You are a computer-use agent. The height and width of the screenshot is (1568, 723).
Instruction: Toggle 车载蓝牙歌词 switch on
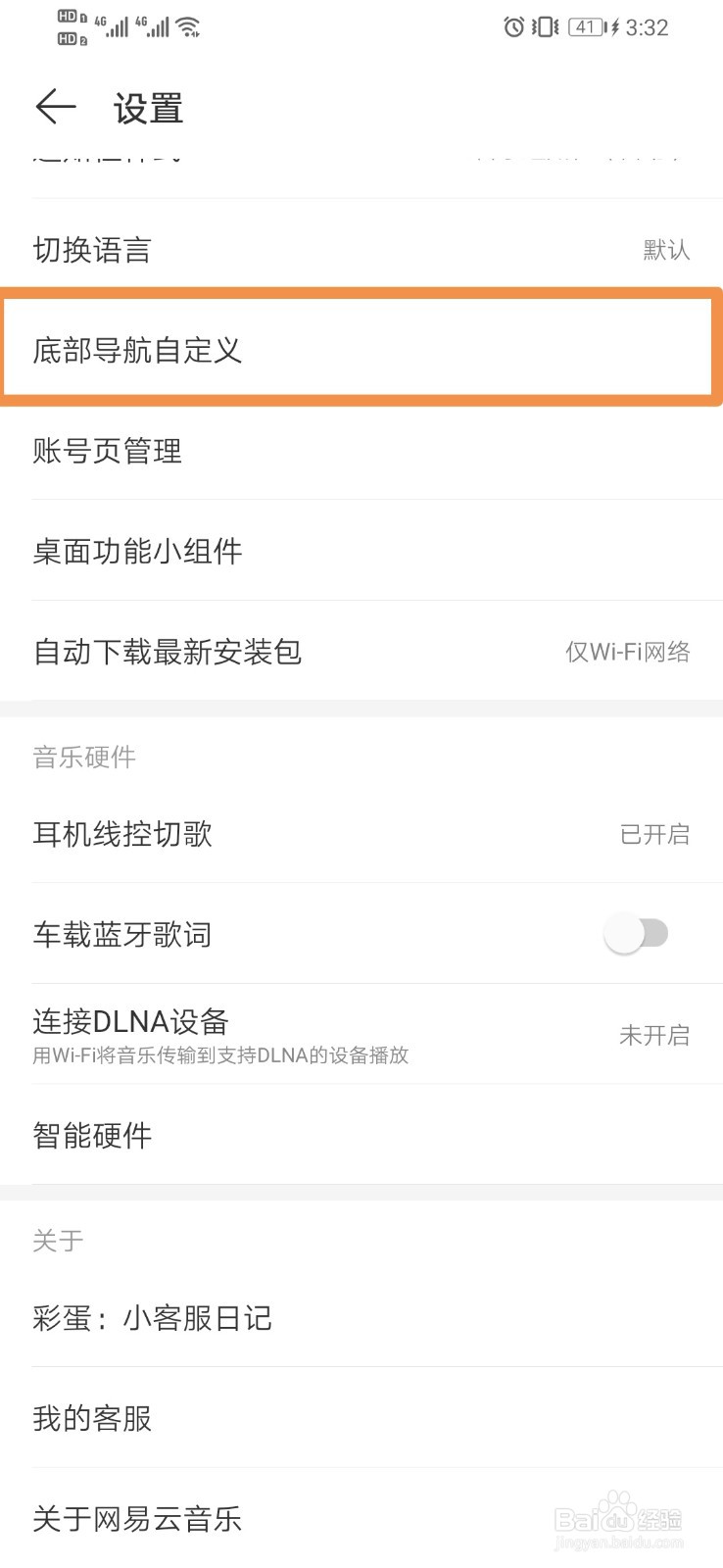click(636, 934)
